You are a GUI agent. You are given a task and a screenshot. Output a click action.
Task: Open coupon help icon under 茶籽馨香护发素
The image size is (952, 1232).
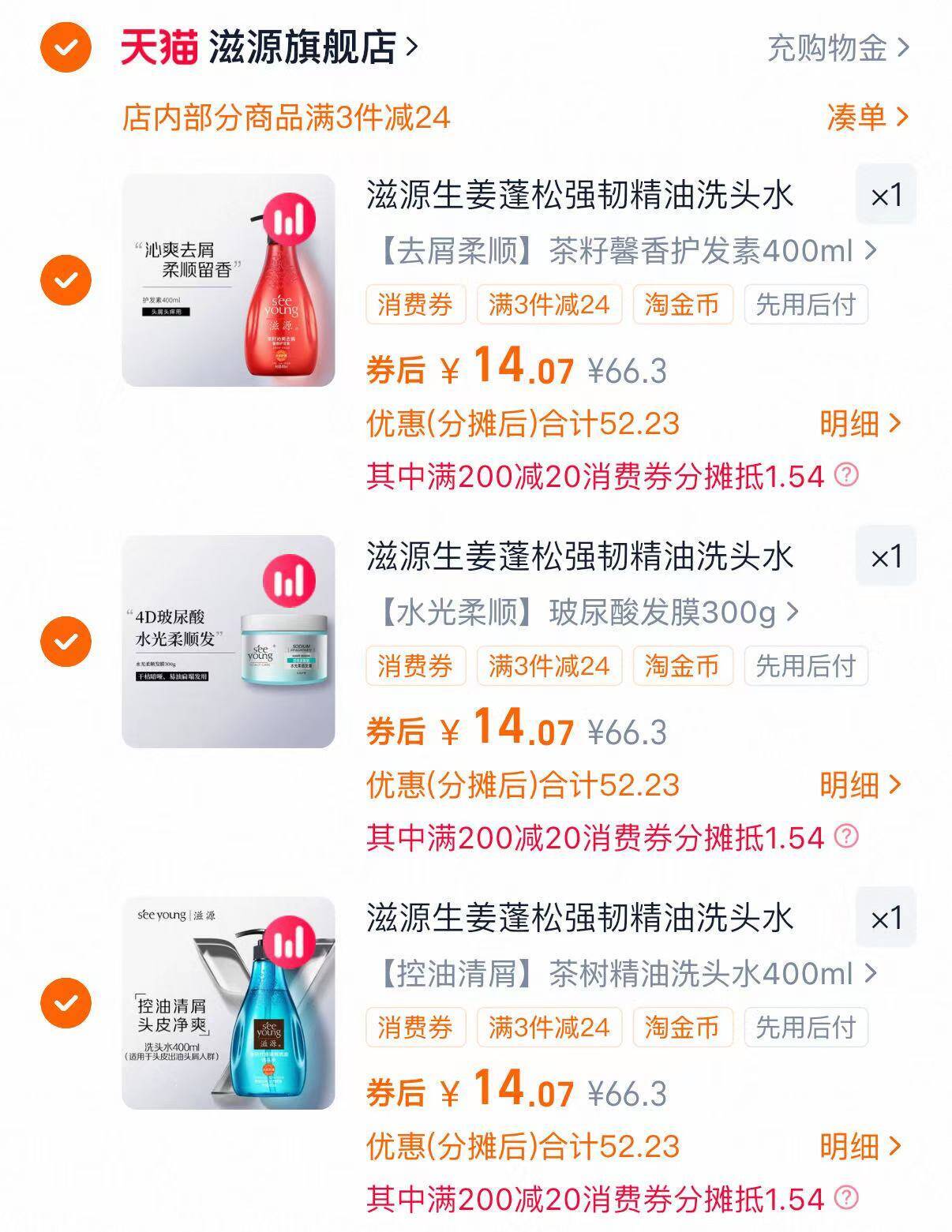(846, 476)
